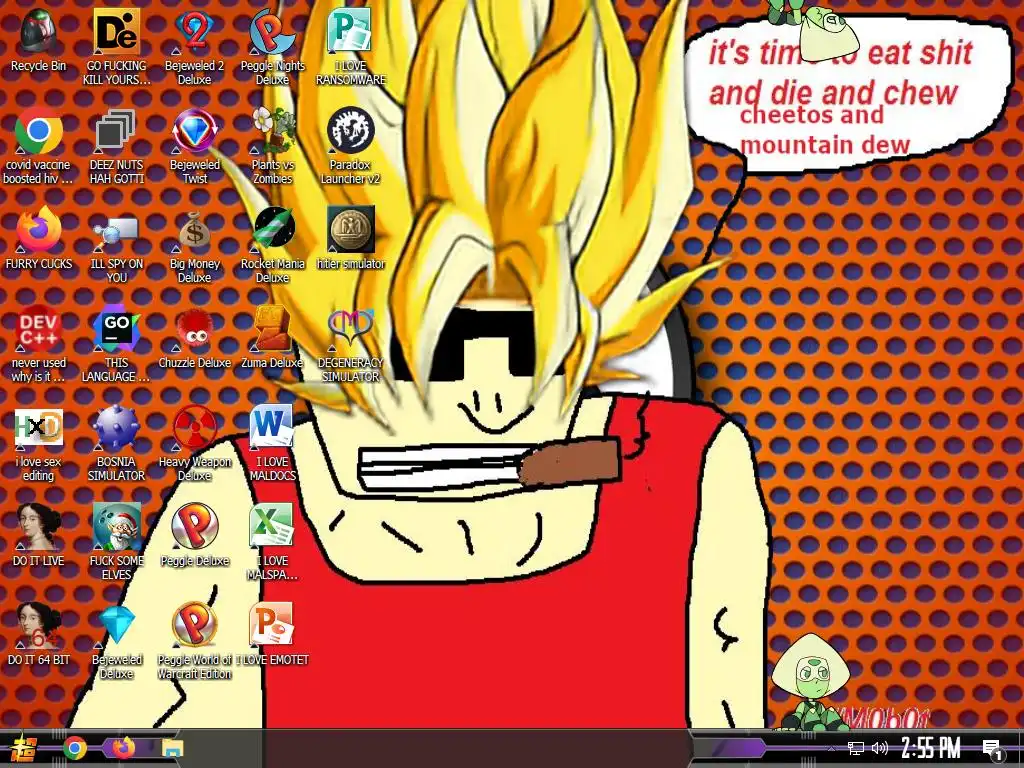Select the Big Money Deluxe shortcut
Image resolution: width=1024 pixels, height=768 pixels.
194,231
